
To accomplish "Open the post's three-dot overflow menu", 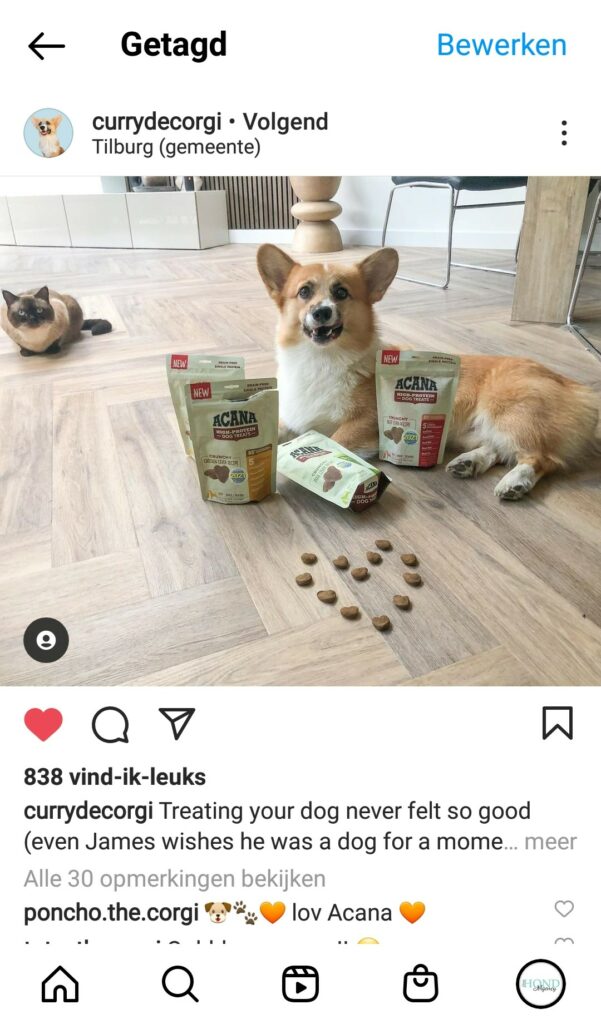I will pyautogui.click(x=564, y=133).
